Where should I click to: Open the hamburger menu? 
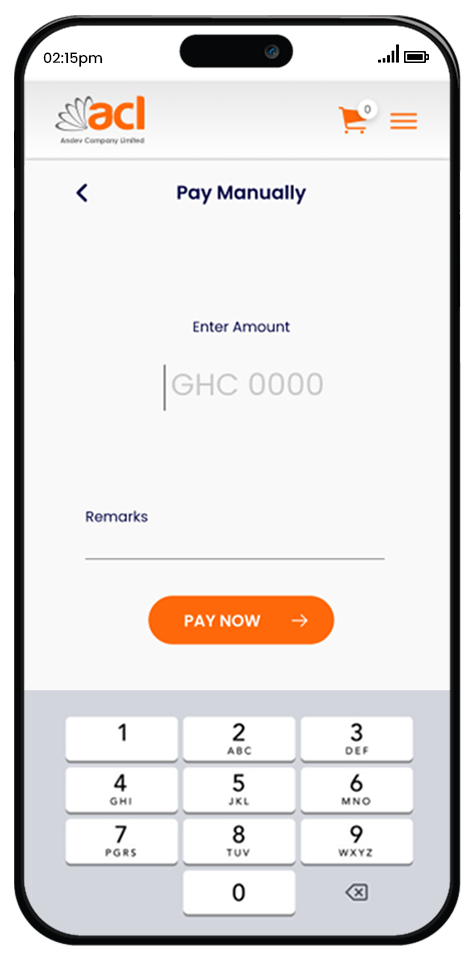point(403,121)
